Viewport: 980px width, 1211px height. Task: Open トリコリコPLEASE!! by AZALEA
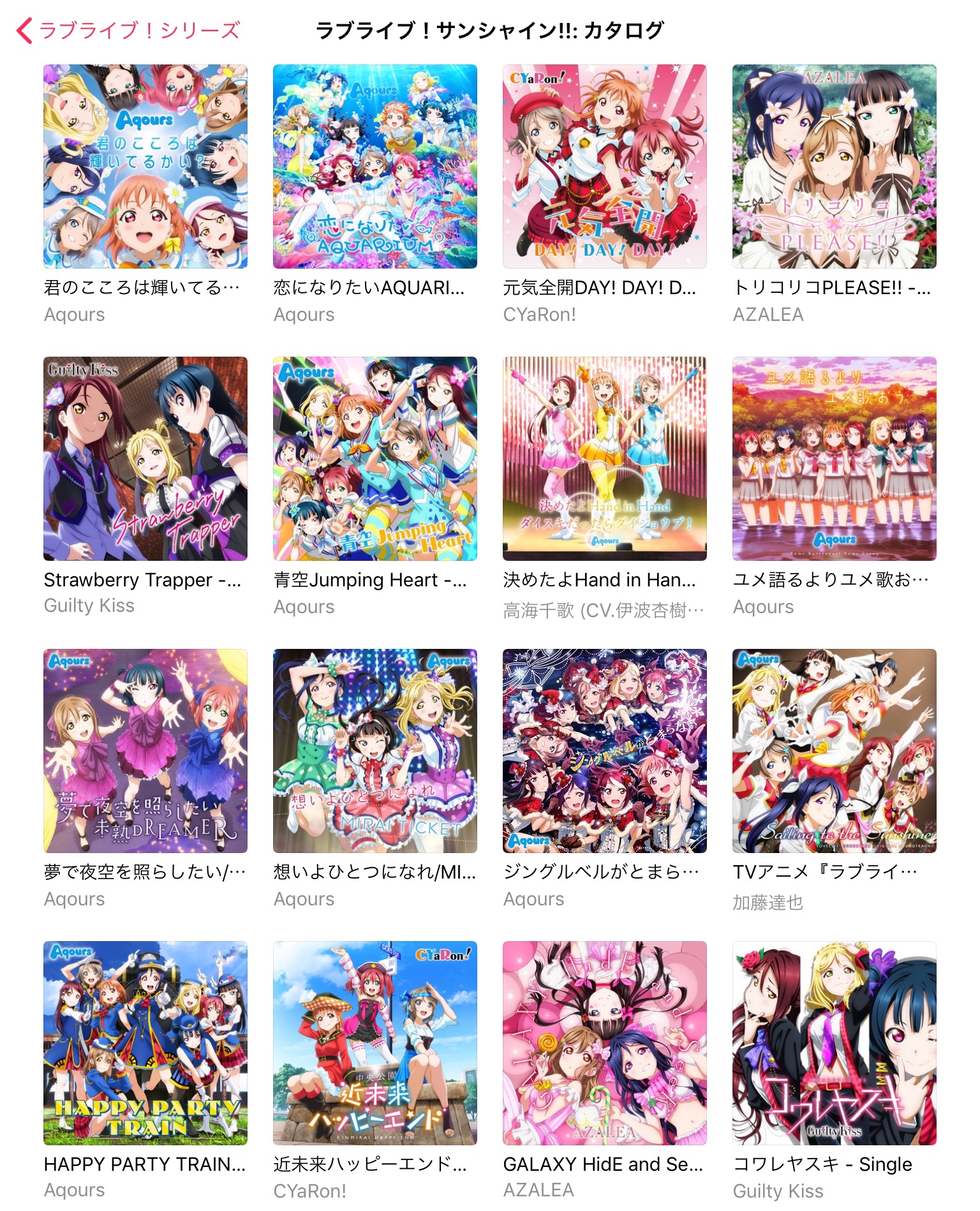835,167
